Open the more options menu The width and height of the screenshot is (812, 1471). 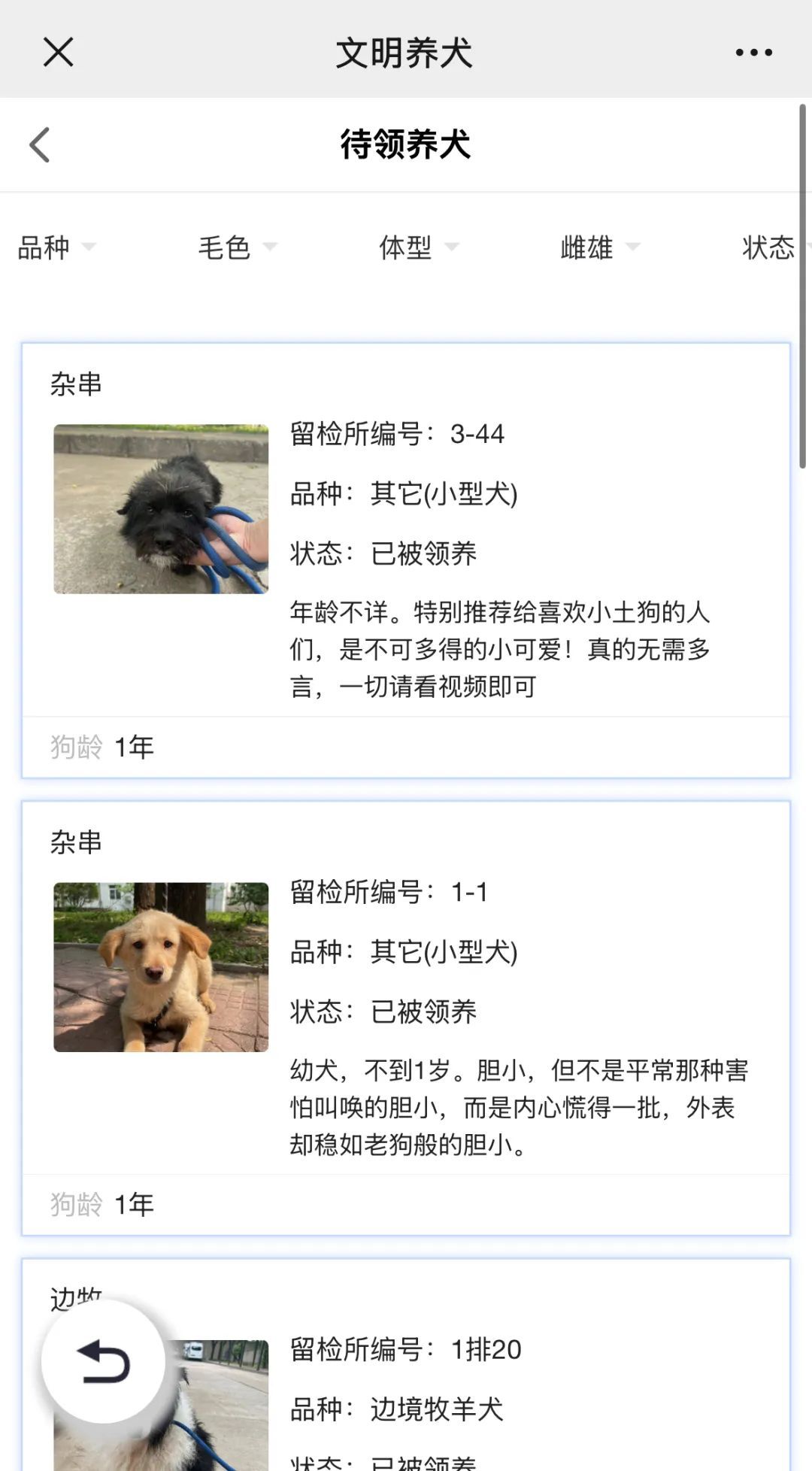click(x=755, y=51)
